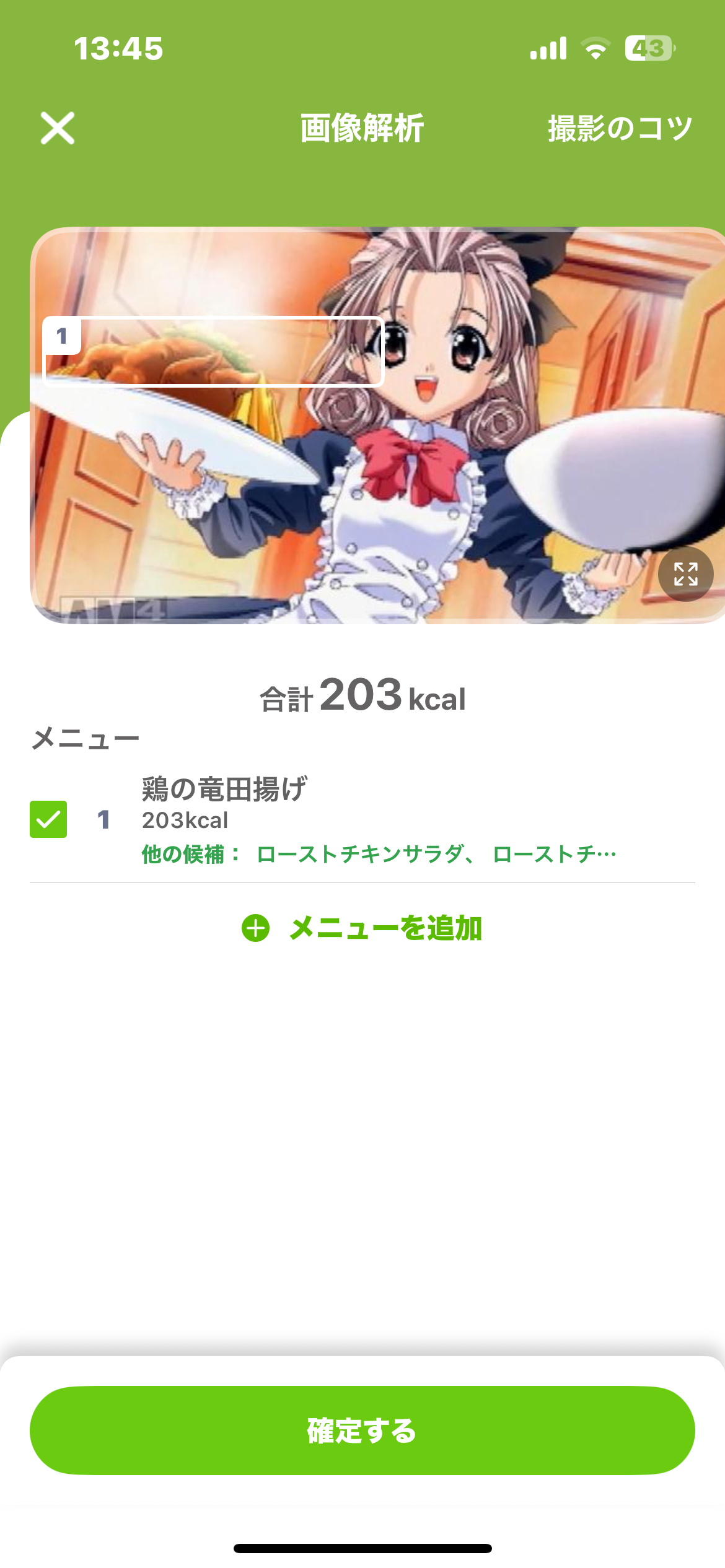Open the 鶏の竜田揚げ menu entry
The image size is (725, 1568).
(224, 790)
